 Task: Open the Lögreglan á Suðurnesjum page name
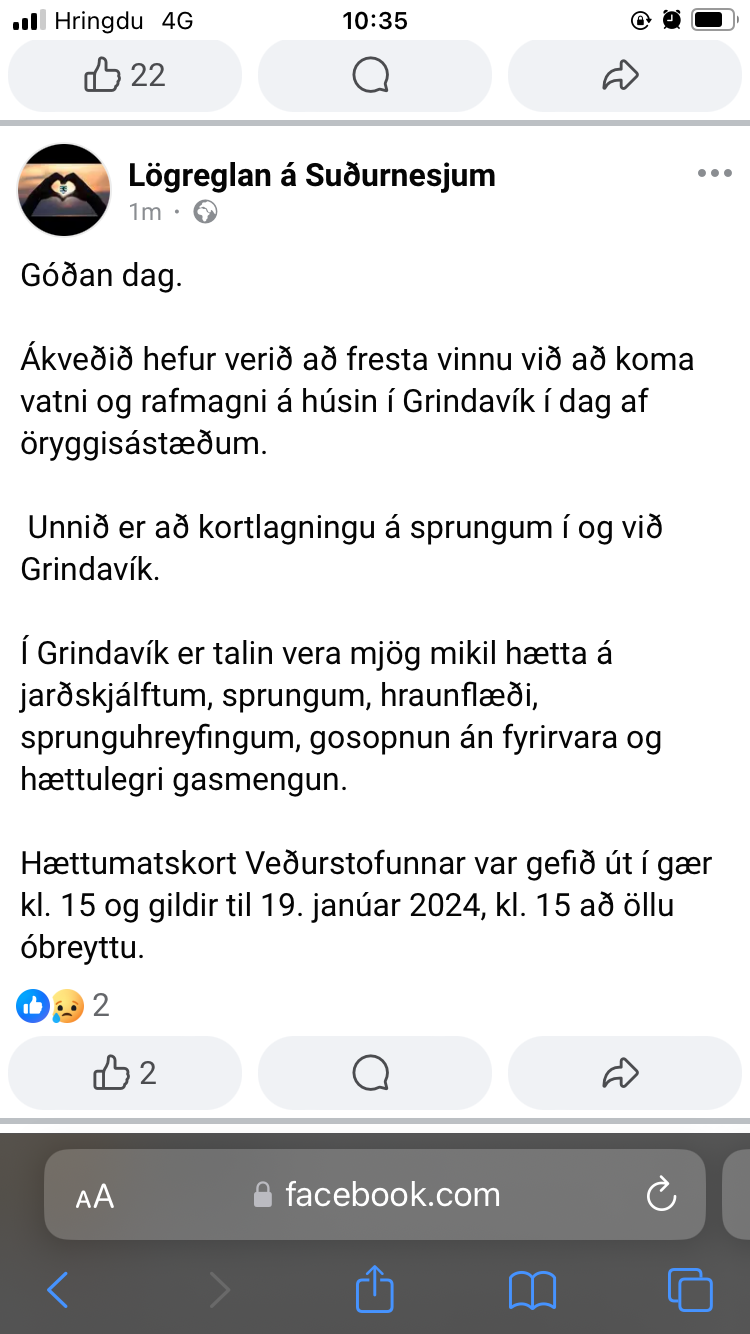coord(312,175)
